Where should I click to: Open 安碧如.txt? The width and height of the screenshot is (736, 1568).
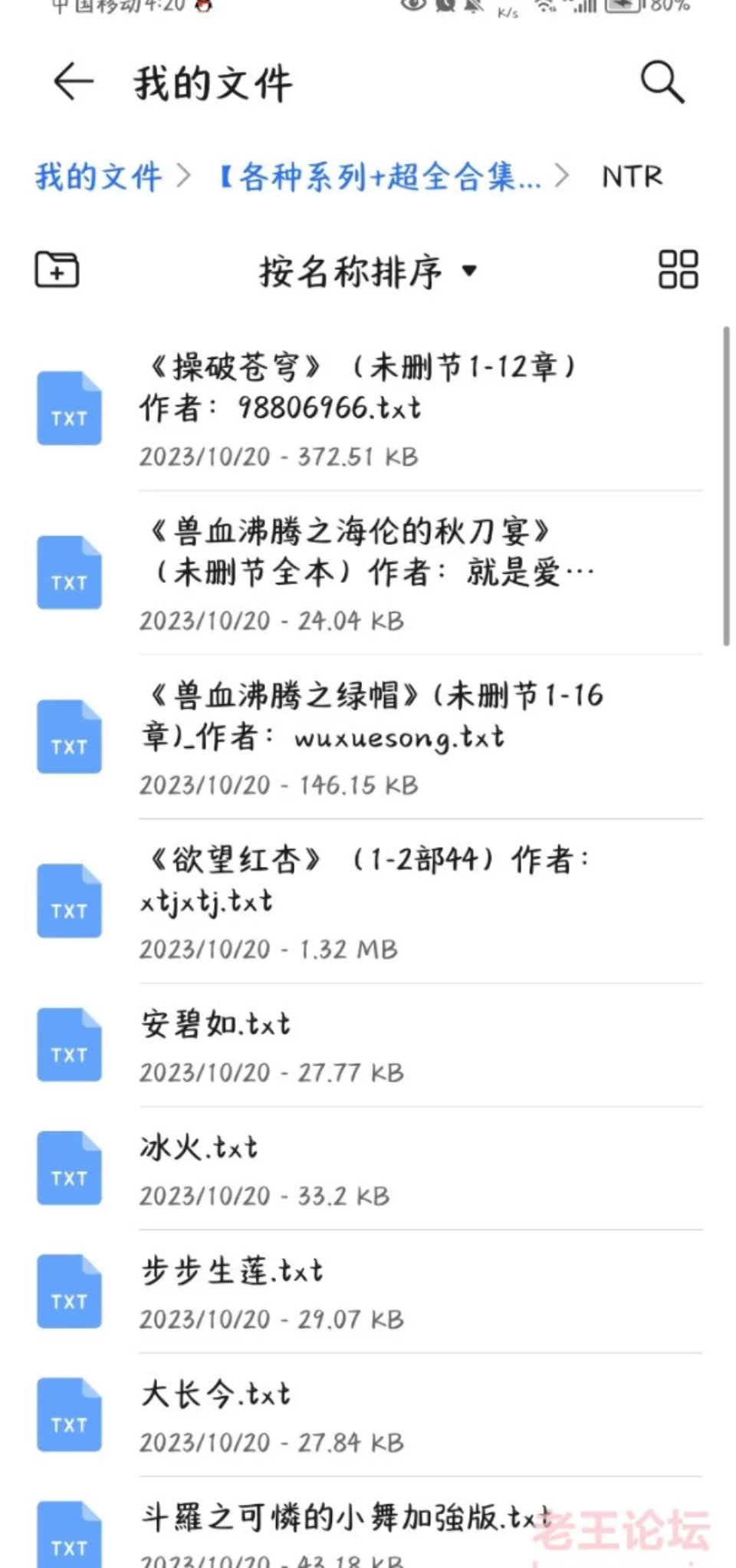368,1046
